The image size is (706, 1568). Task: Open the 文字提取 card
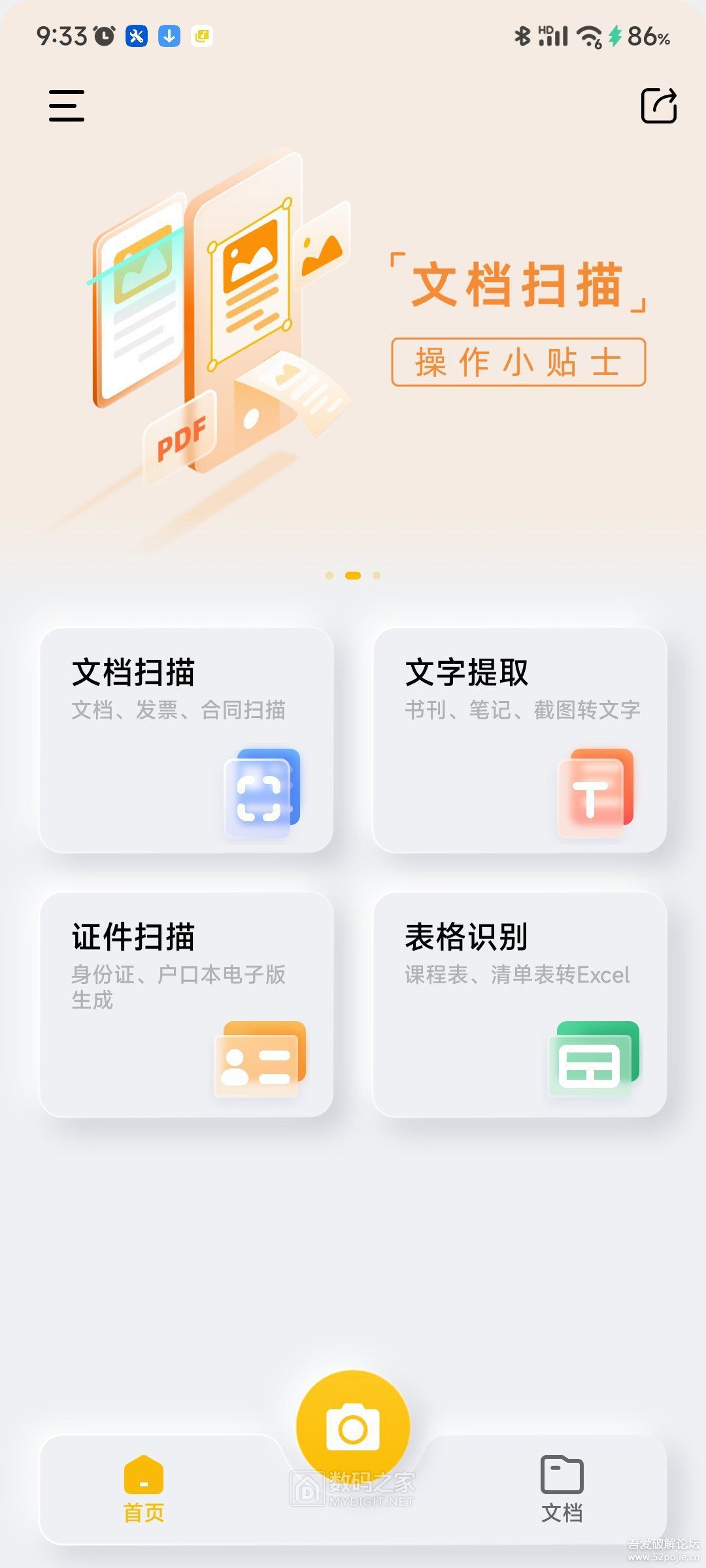click(520, 740)
